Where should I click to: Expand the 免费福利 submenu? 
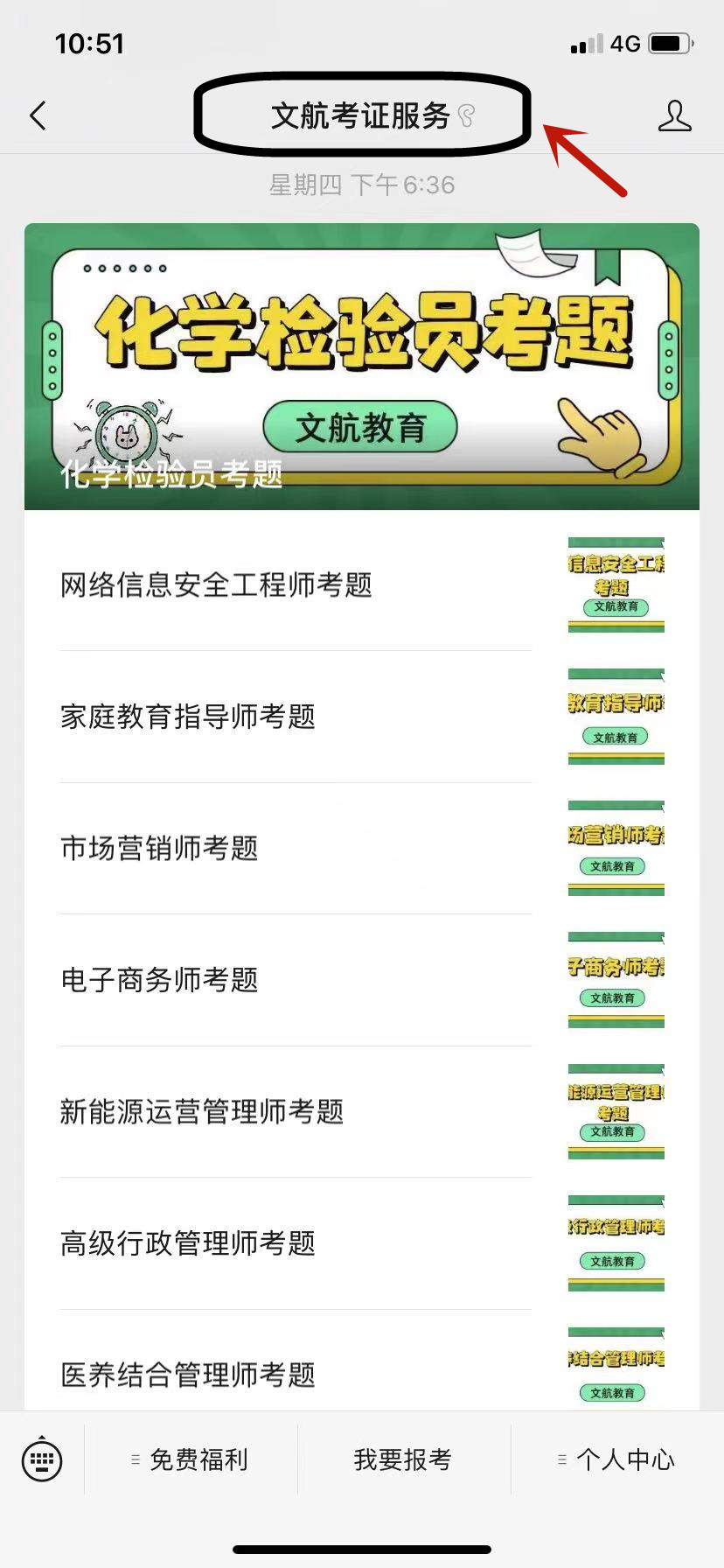click(x=134, y=1459)
